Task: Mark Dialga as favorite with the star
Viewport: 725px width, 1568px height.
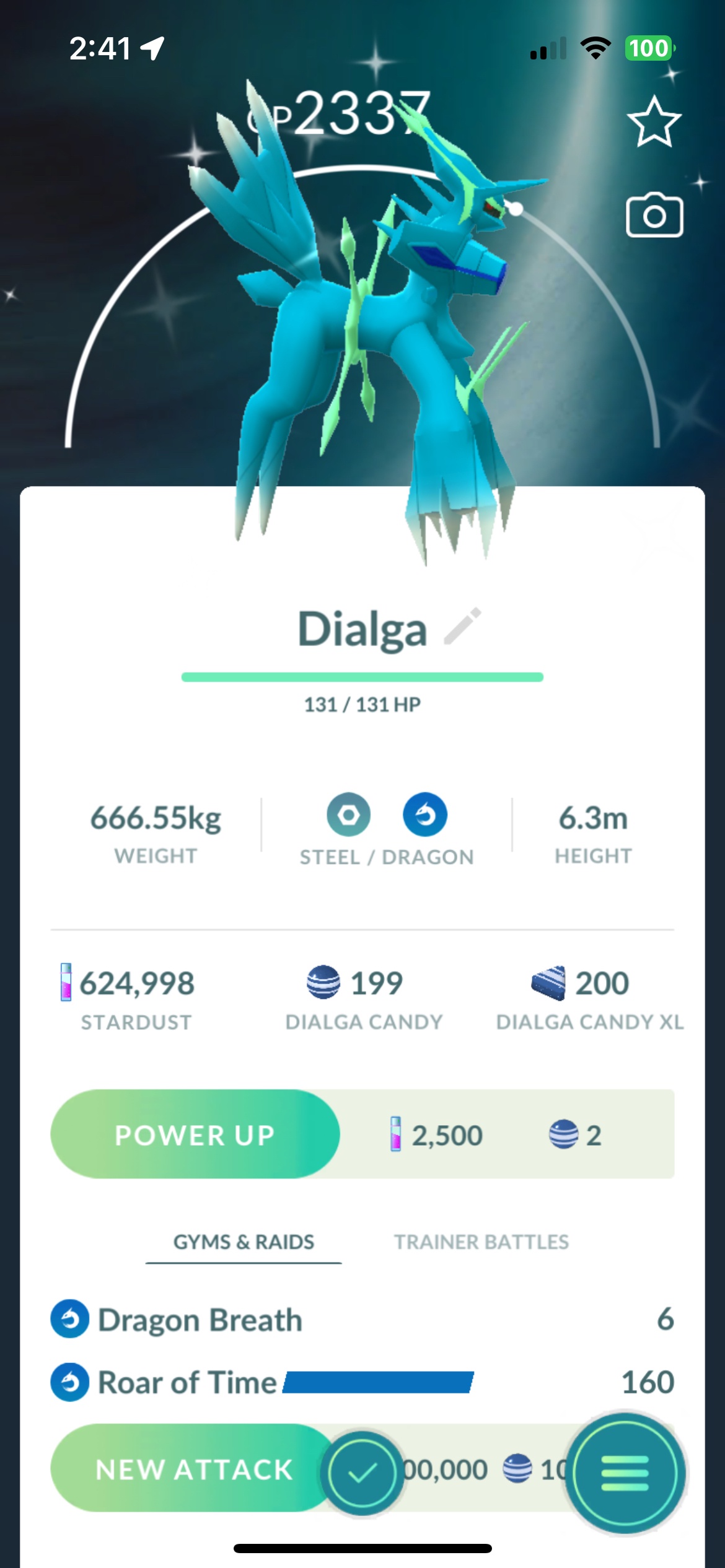Action: point(654,121)
